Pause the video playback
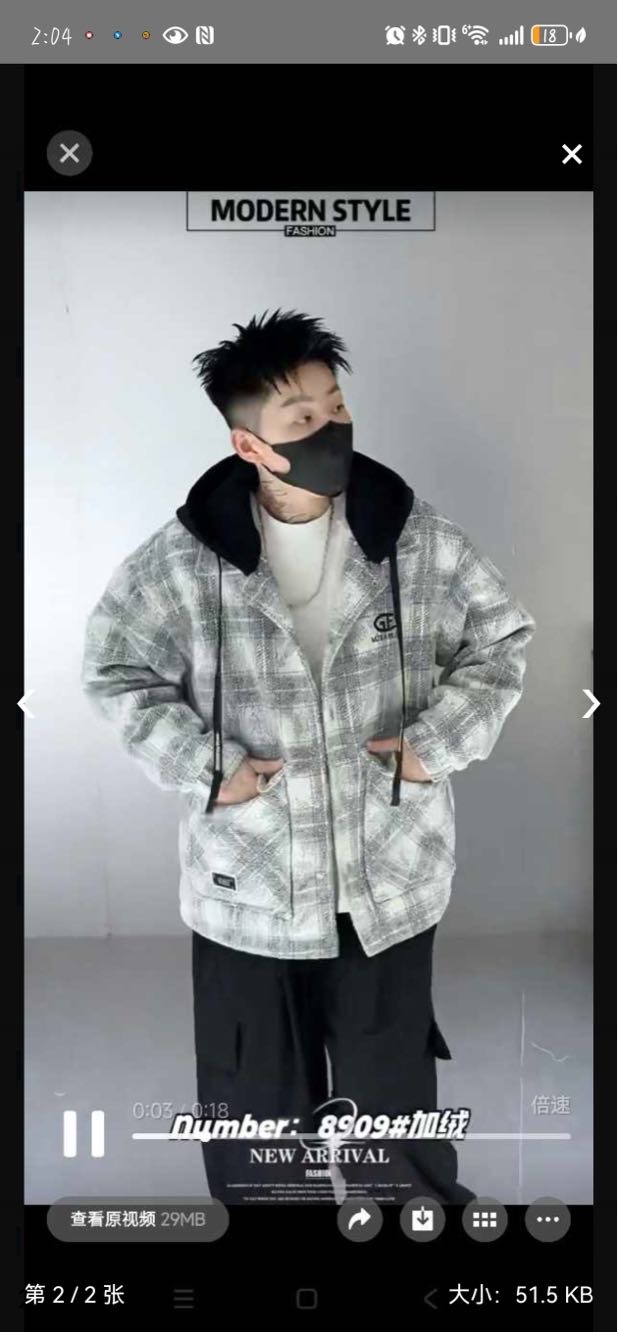Viewport: 618px width, 1332px height. (84, 1134)
